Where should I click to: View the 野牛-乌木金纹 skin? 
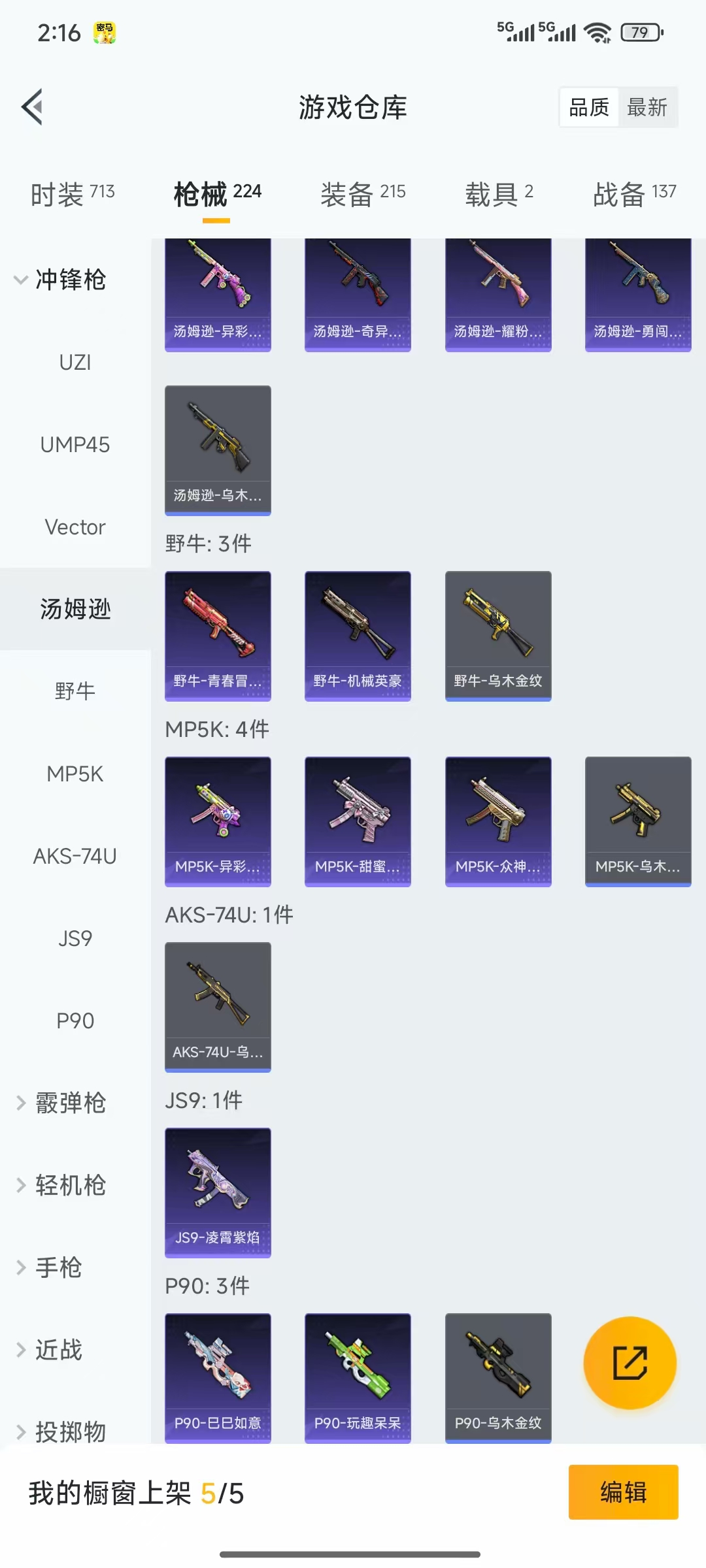(x=498, y=635)
